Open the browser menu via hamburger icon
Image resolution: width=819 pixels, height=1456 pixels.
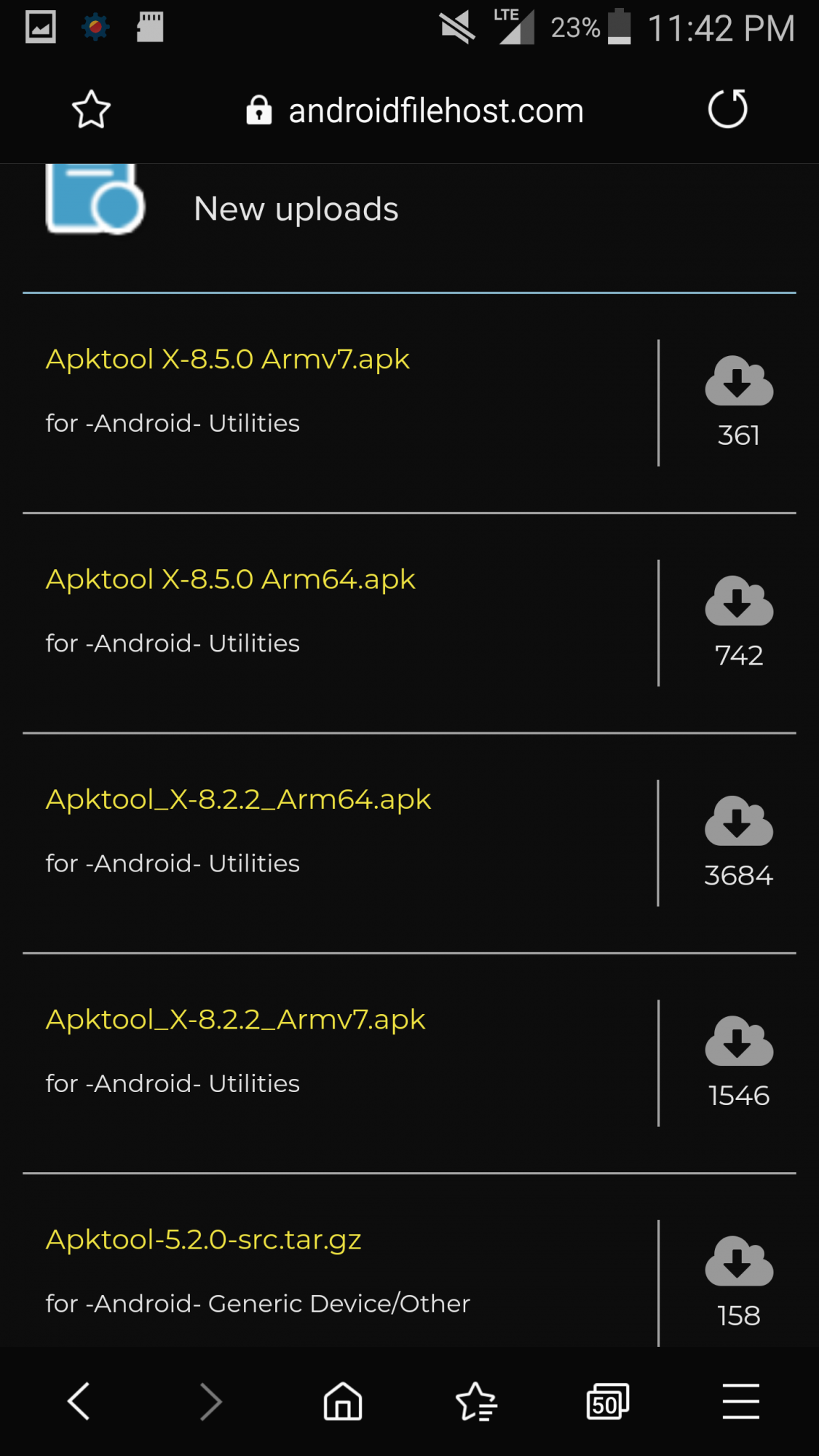point(740,1401)
